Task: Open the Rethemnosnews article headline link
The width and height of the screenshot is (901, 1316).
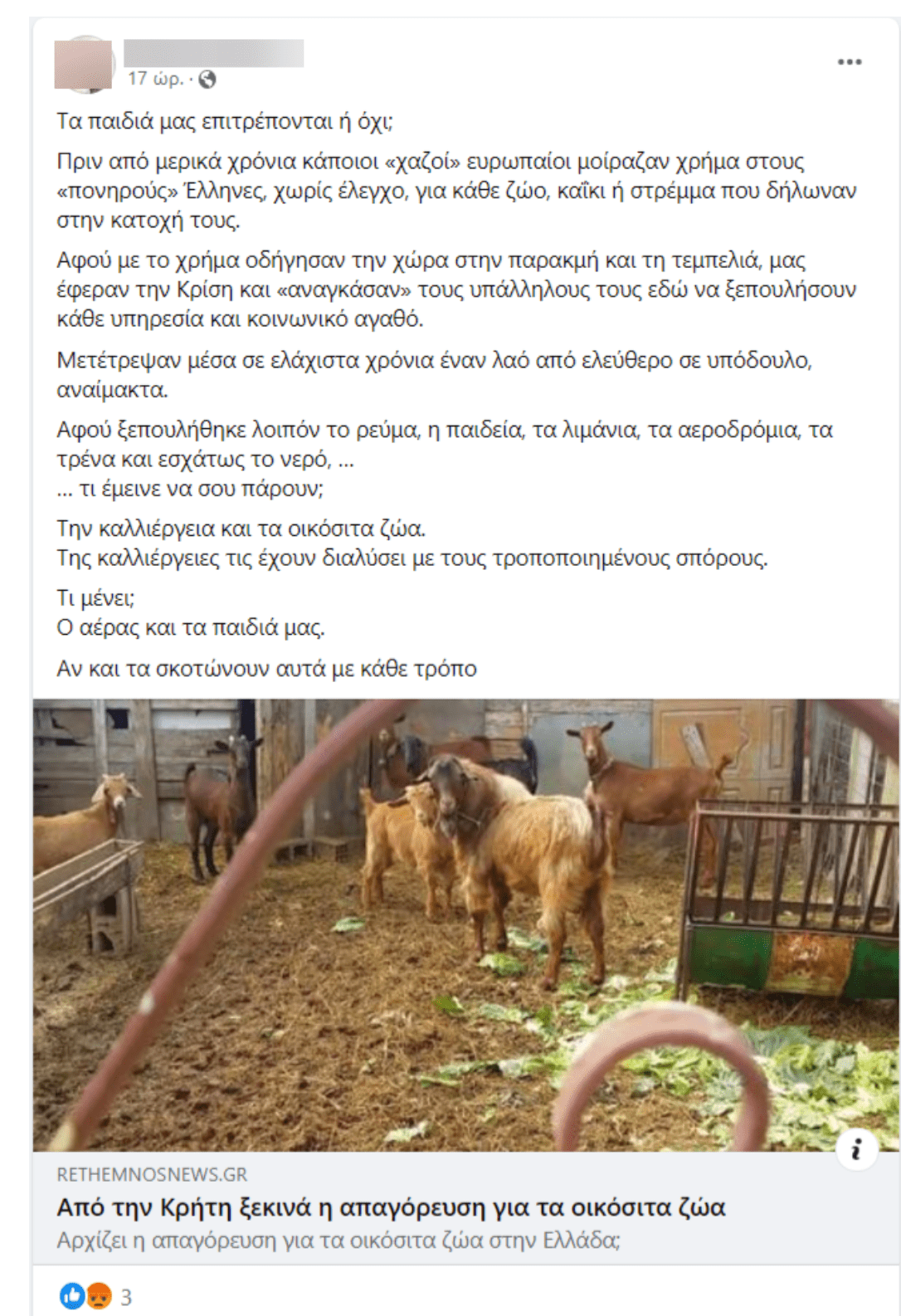Action: pos(391,1207)
